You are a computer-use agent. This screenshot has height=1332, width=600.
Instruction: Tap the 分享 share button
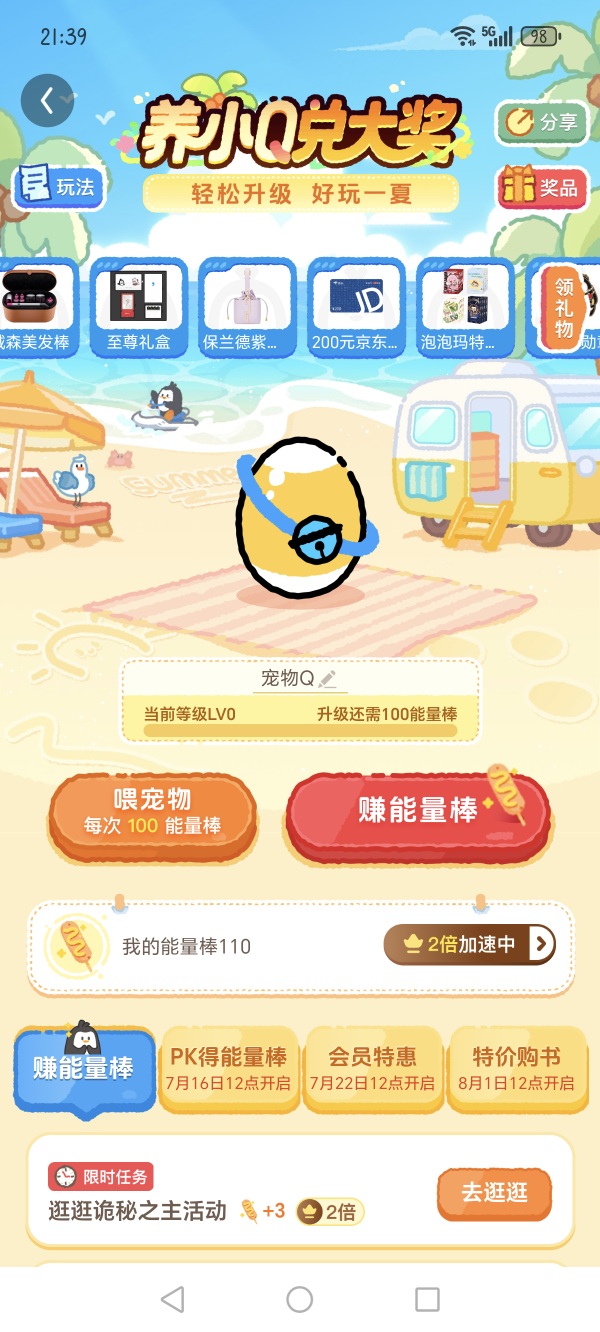(542, 122)
